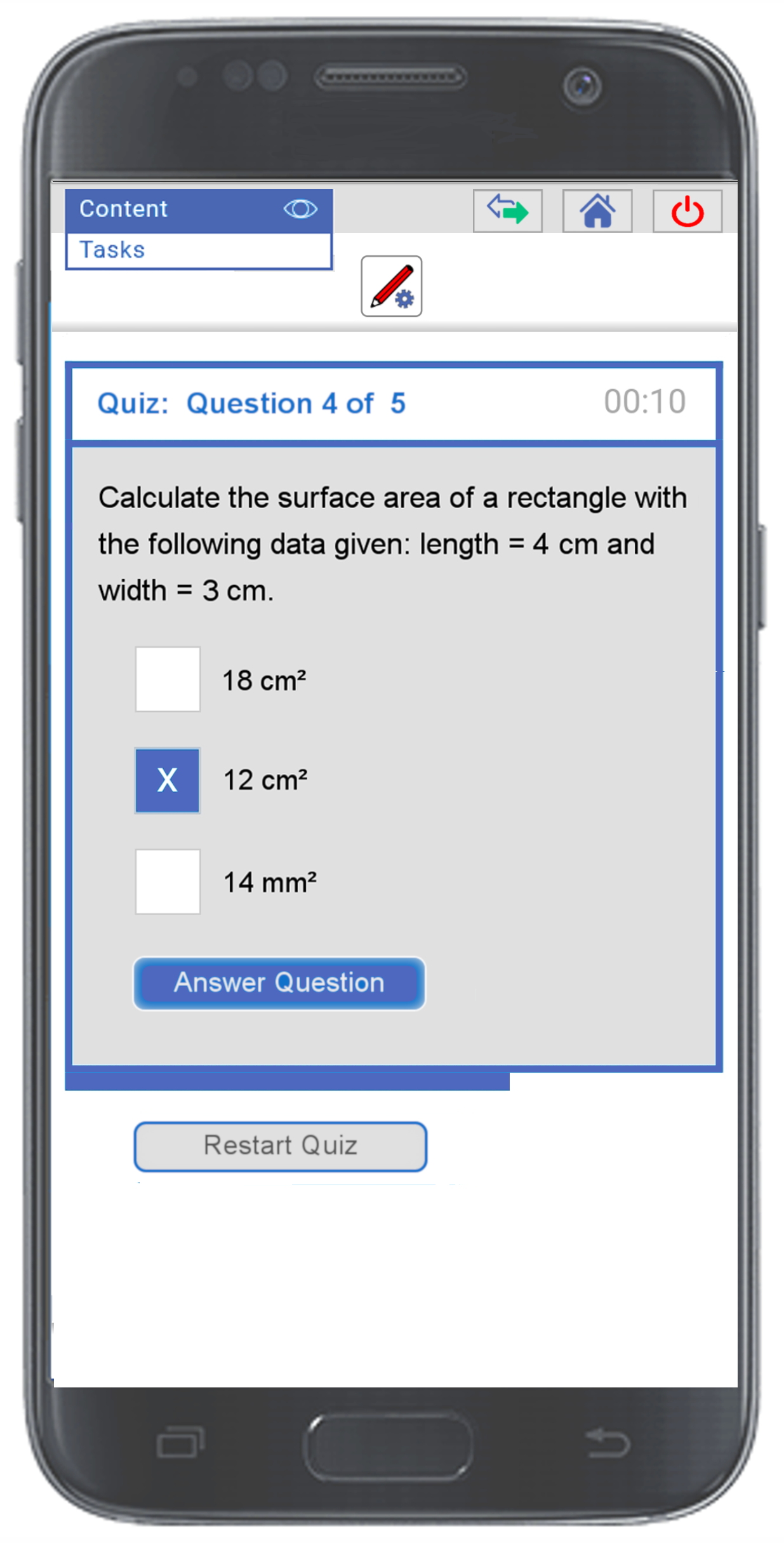
Task: Open the recent apps button
Action: [180, 1442]
